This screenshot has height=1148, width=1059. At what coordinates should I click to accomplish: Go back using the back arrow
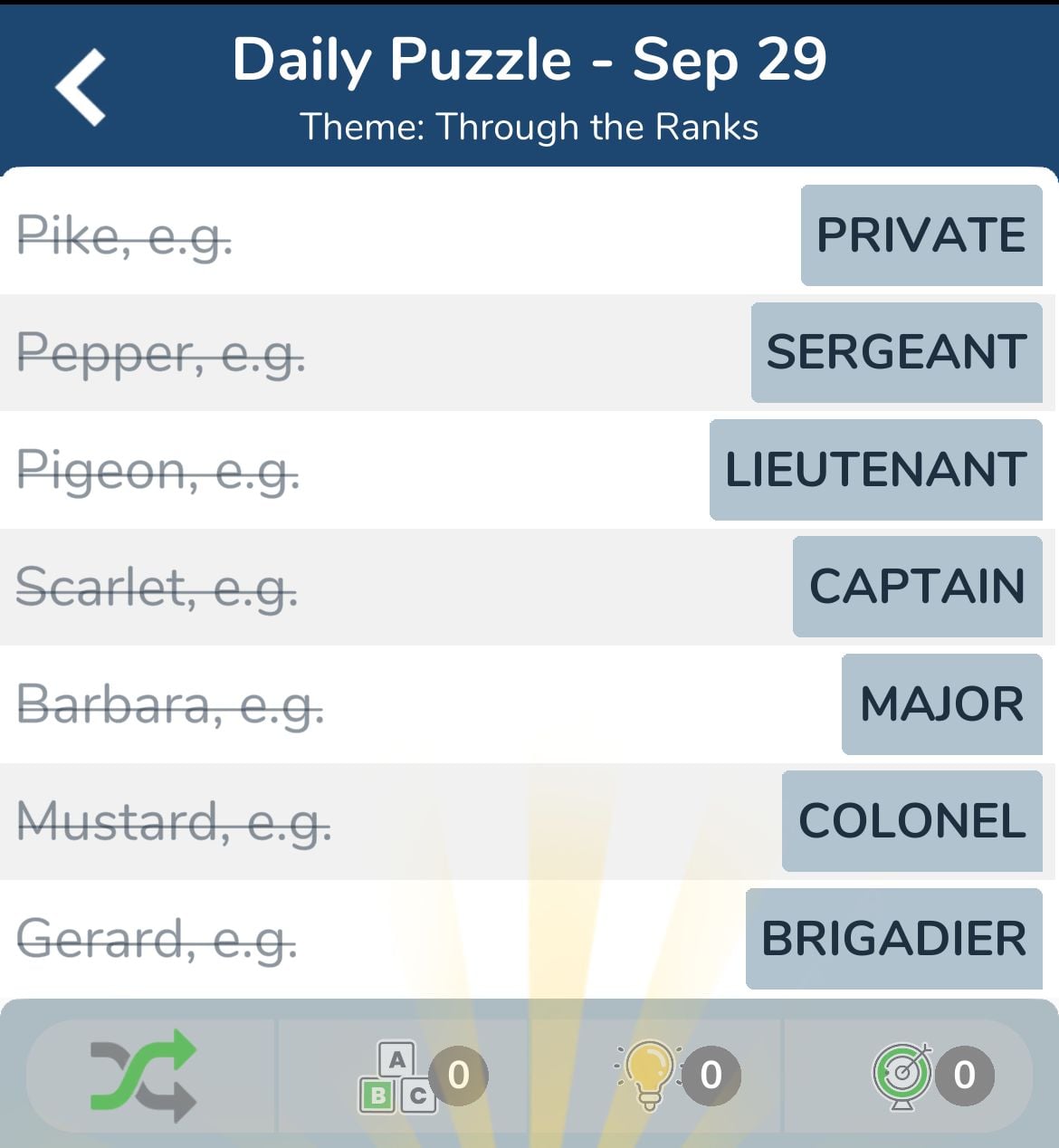pyautogui.click(x=81, y=87)
